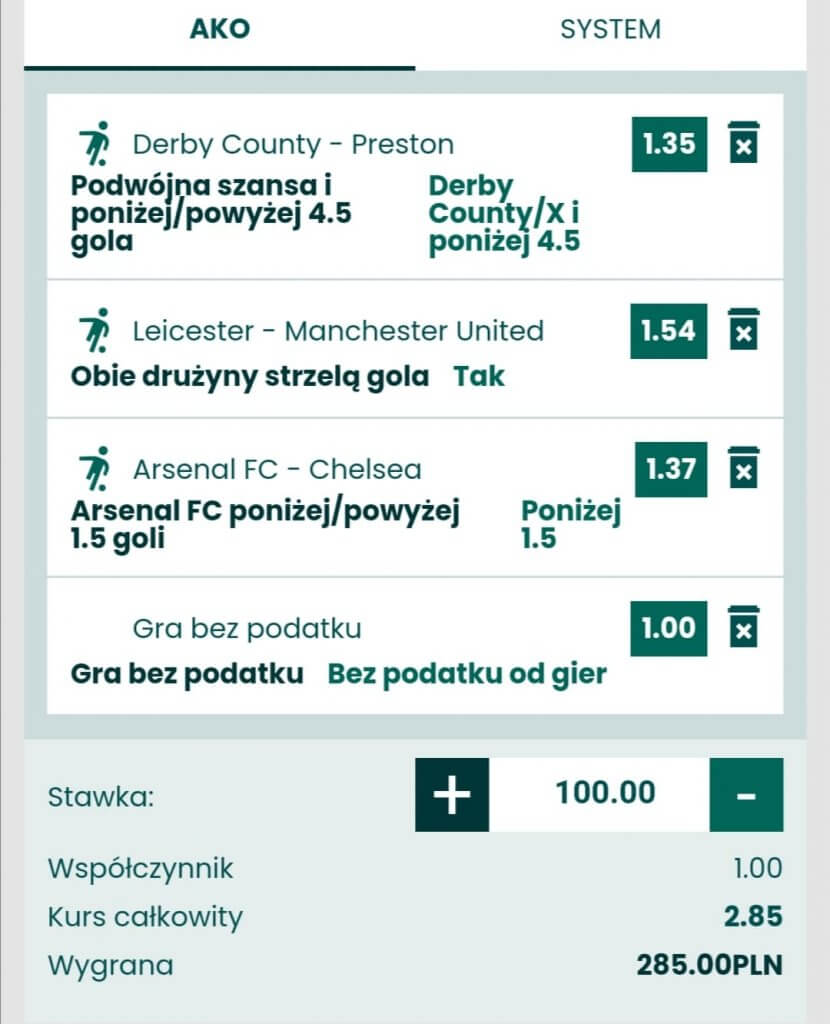Viewport: 830px width, 1024px height.
Task: Delete the Gra bez podatku entry
Action: coord(743,627)
